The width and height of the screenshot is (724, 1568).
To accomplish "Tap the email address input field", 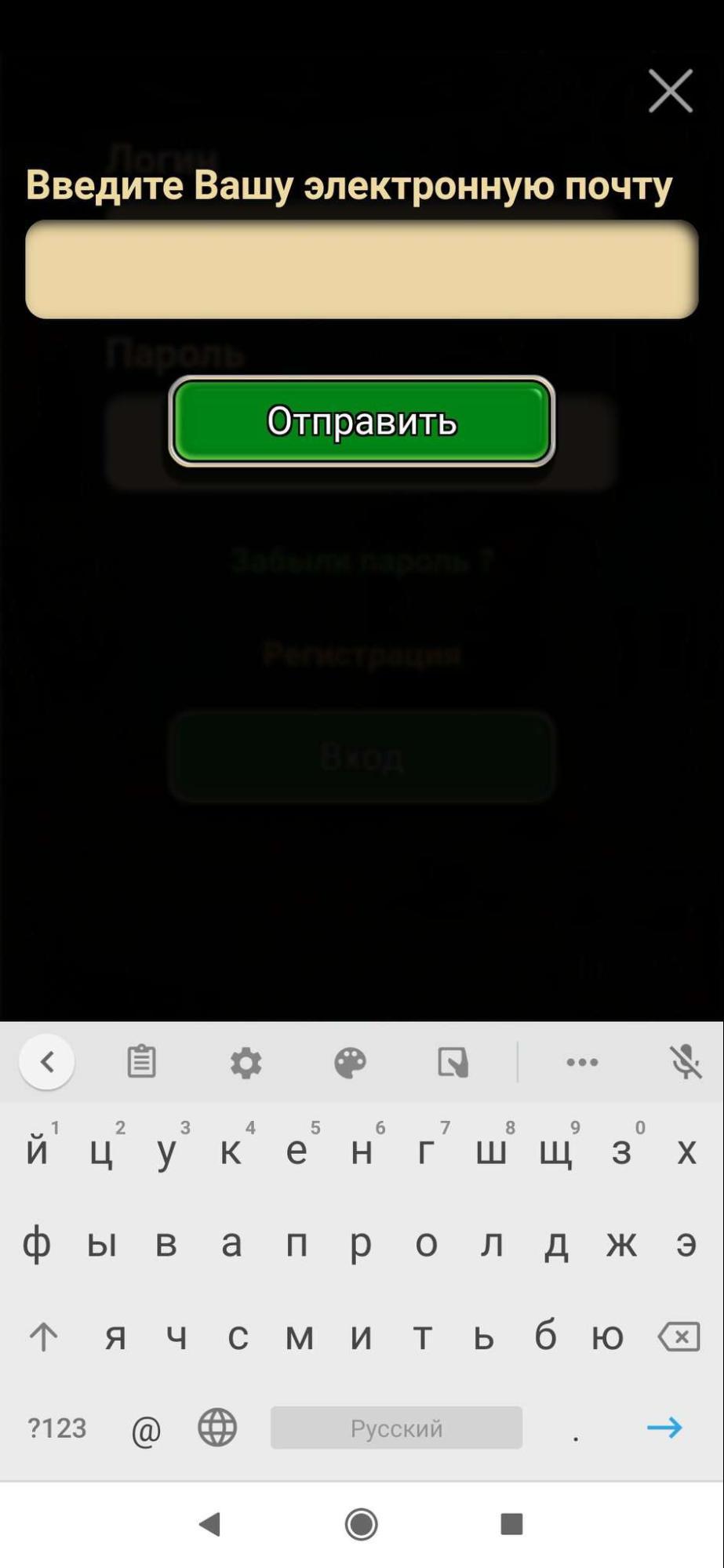I will click(362, 269).
